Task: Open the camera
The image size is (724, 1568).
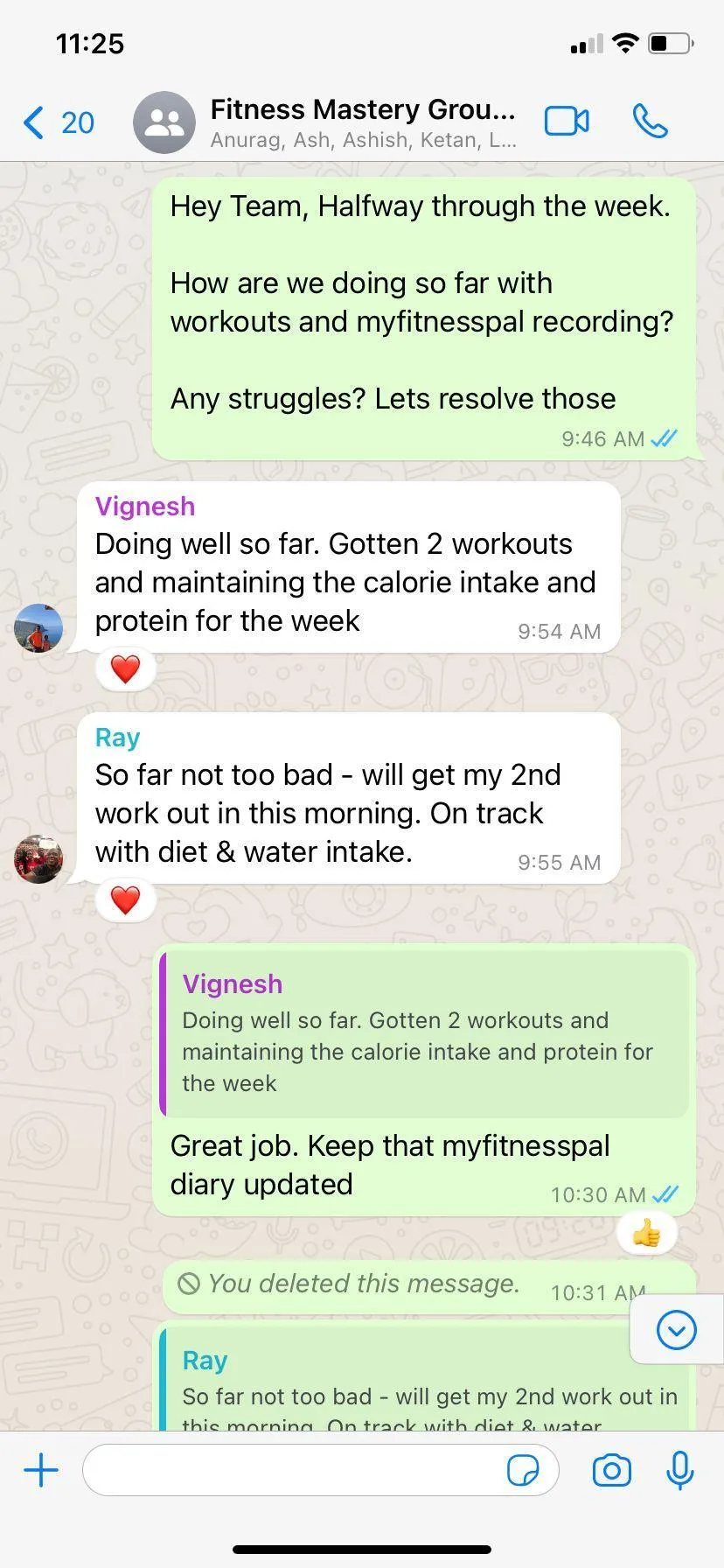Action: click(x=611, y=1470)
